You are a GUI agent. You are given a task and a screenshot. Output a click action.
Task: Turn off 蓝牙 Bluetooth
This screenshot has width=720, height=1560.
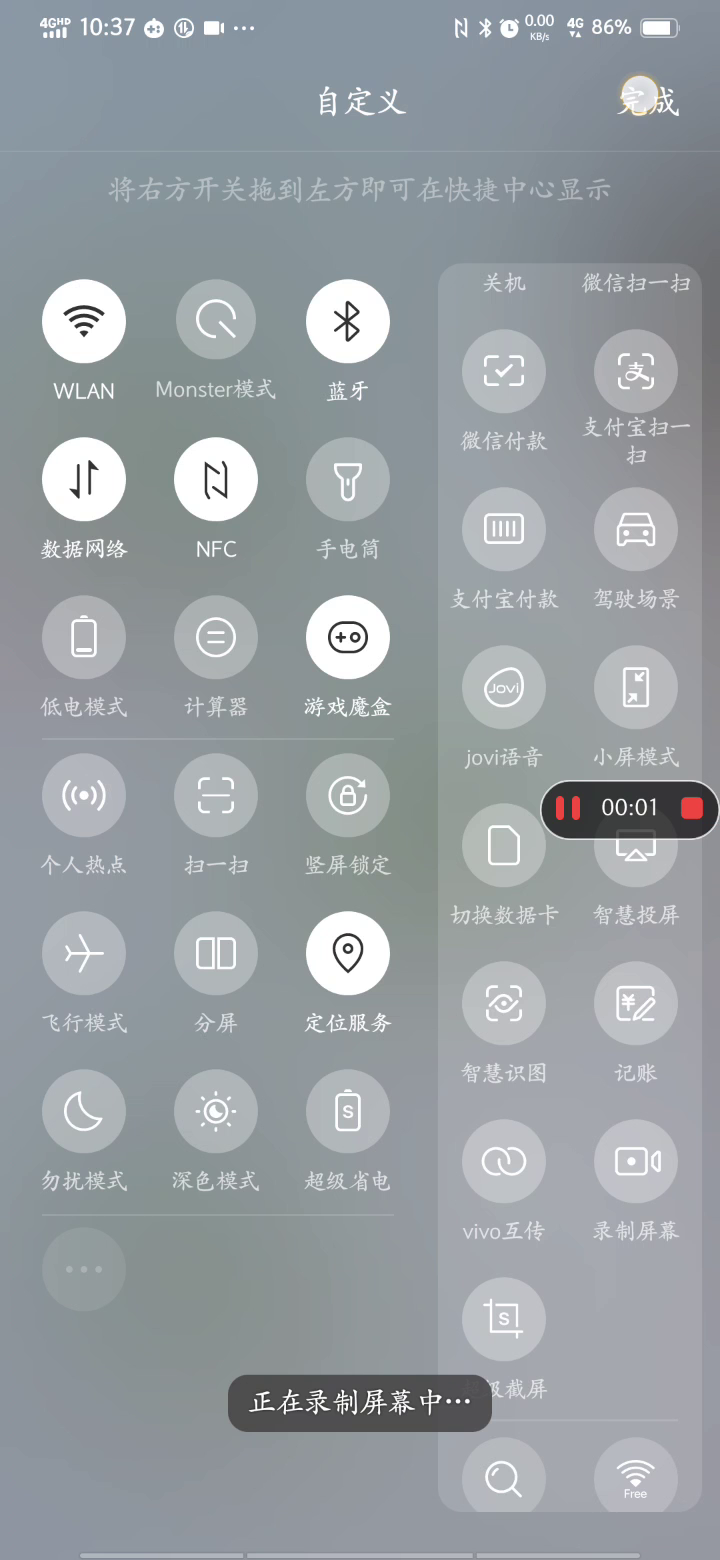(348, 321)
